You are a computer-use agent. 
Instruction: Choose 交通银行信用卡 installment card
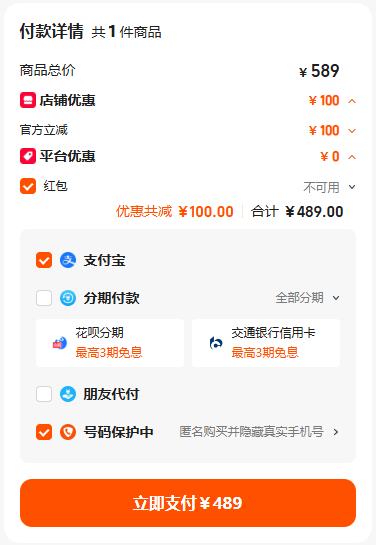click(x=266, y=343)
